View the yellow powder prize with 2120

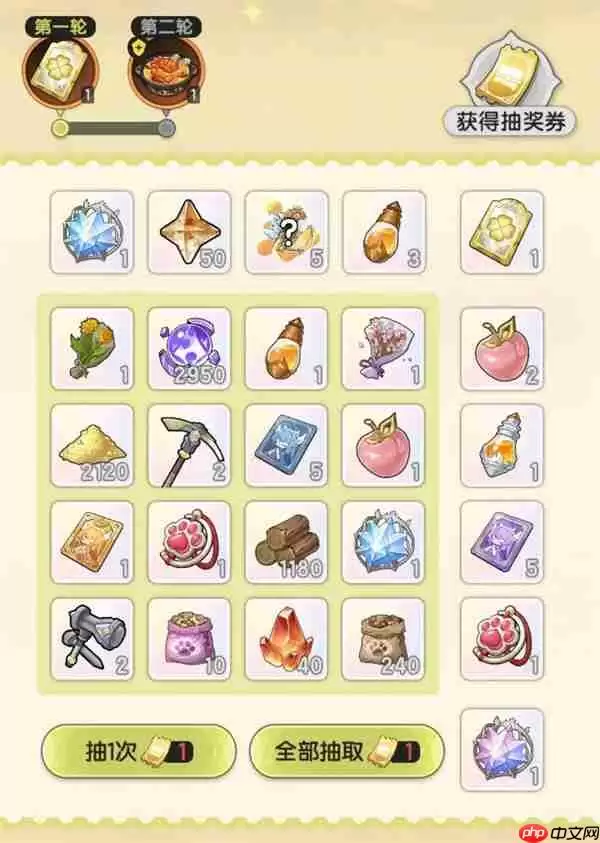click(x=91, y=445)
